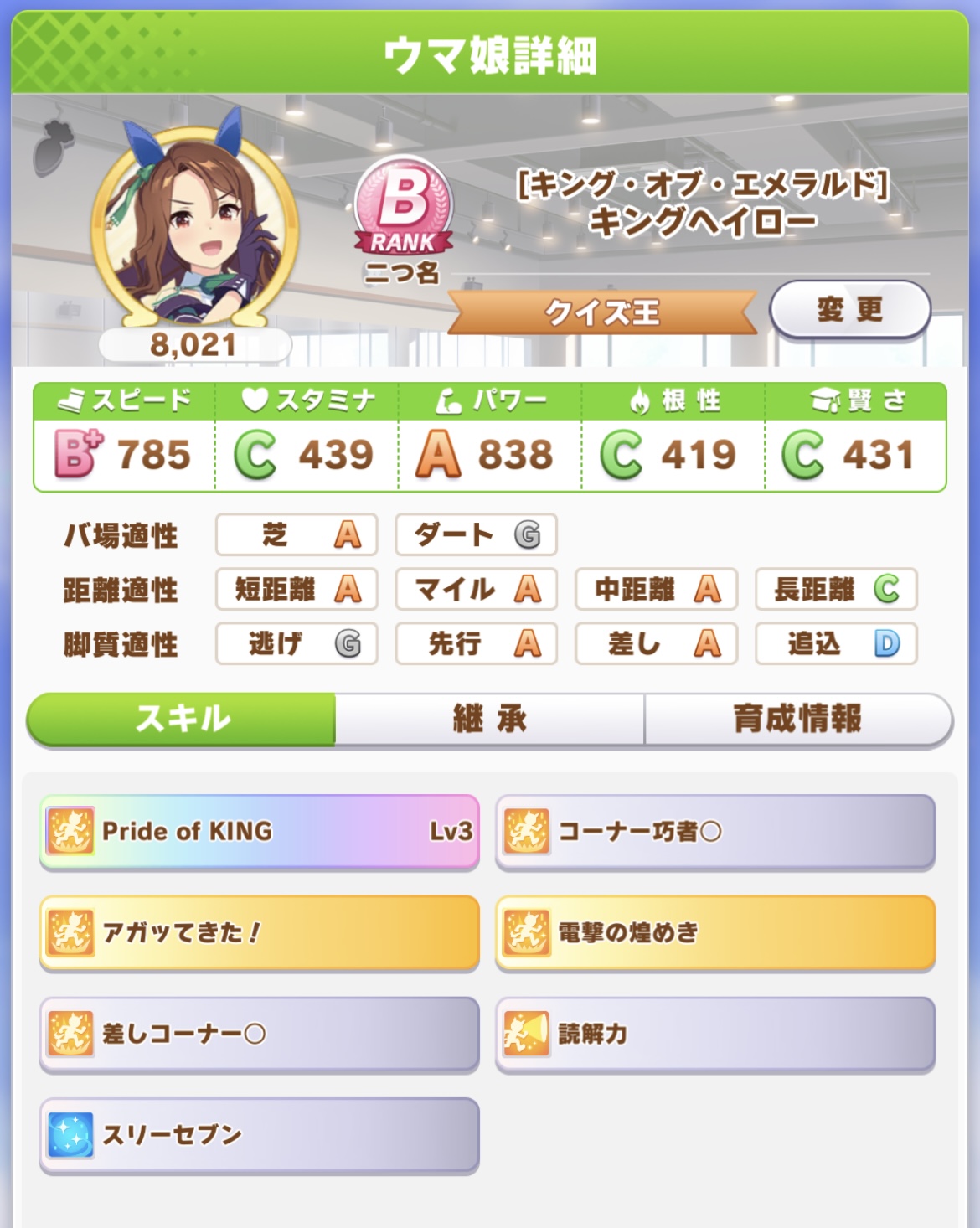Open the 差しコーナー○ skill
Screen dimensions: 980x1228
coord(260,1034)
